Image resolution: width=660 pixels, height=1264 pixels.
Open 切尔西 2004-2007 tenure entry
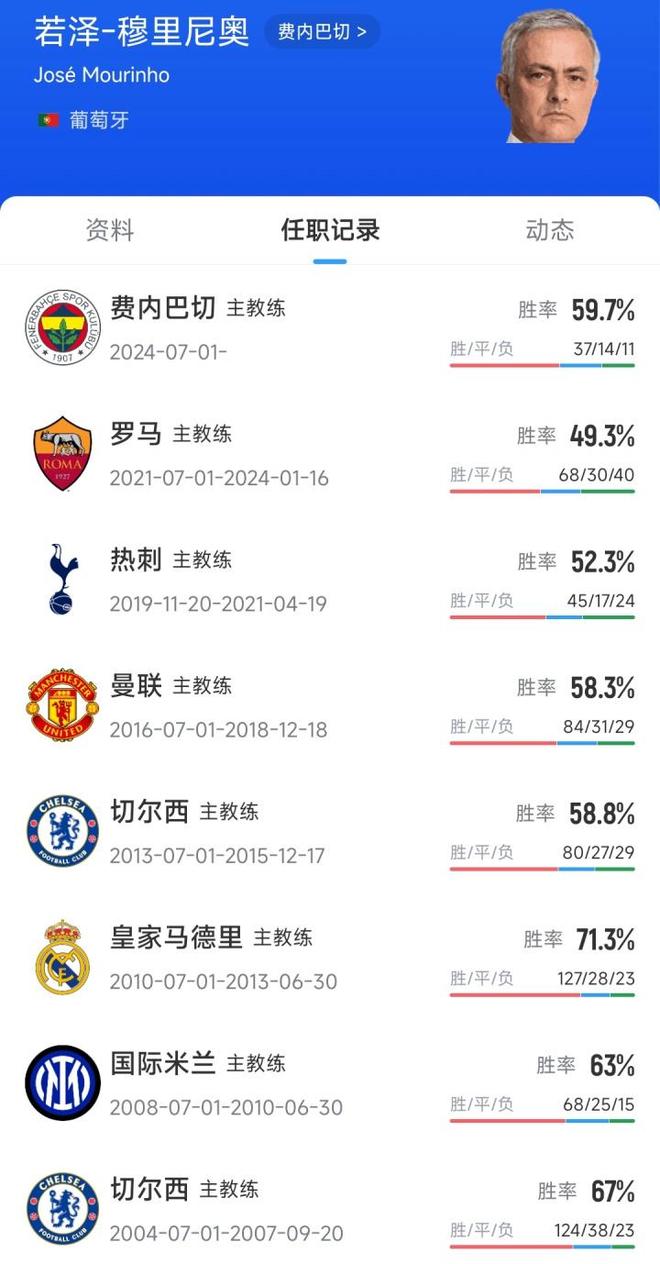point(330,1210)
